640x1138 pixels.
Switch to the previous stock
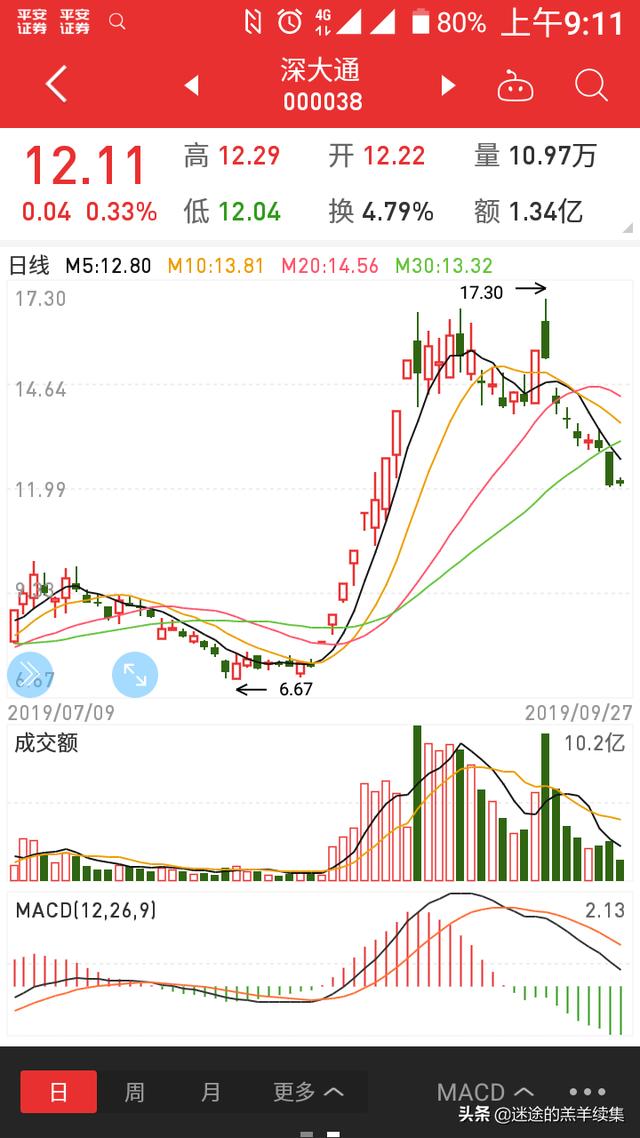pyautogui.click(x=192, y=86)
